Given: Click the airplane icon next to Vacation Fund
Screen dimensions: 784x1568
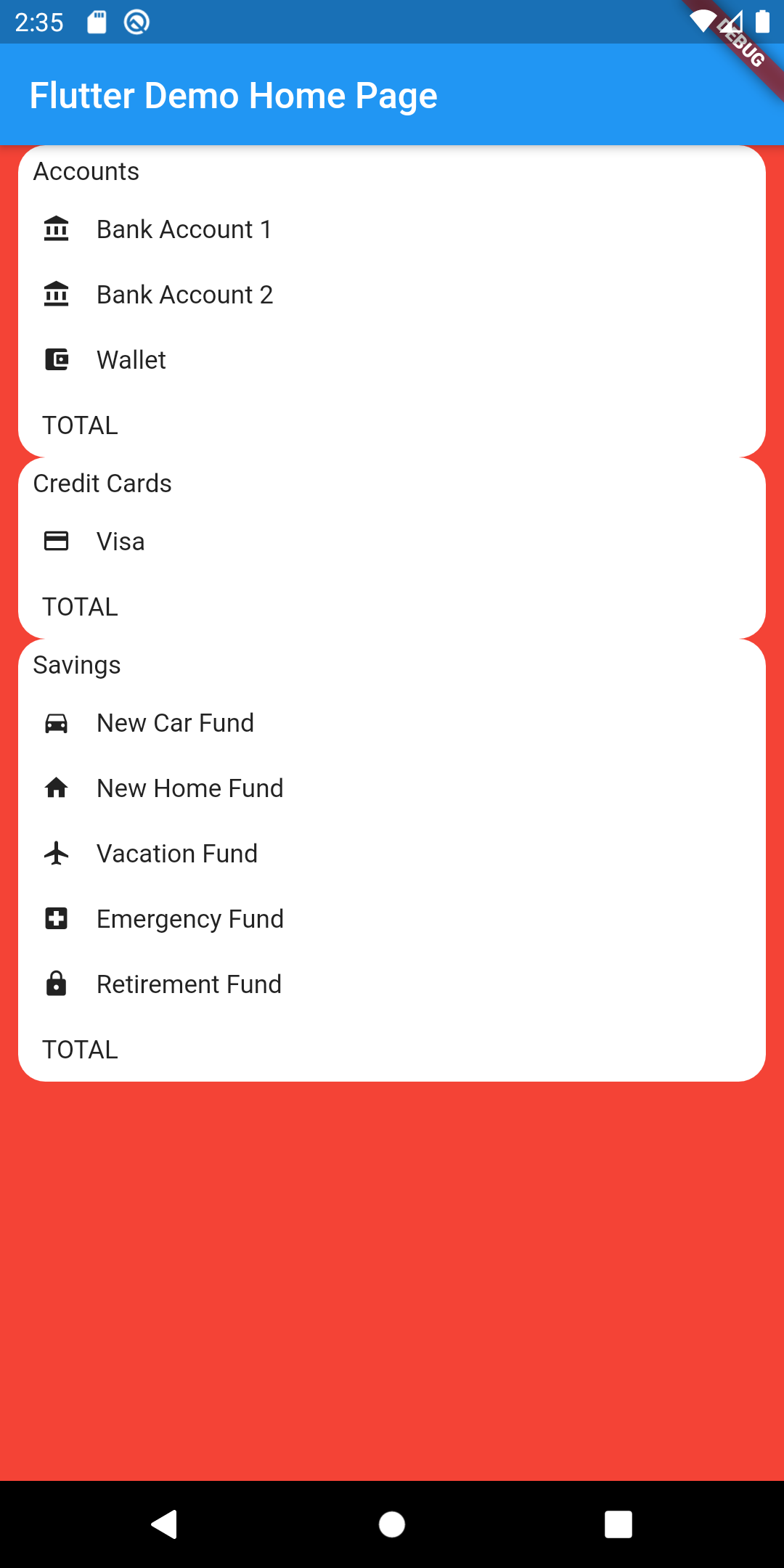Looking at the screenshot, I should click(x=57, y=853).
